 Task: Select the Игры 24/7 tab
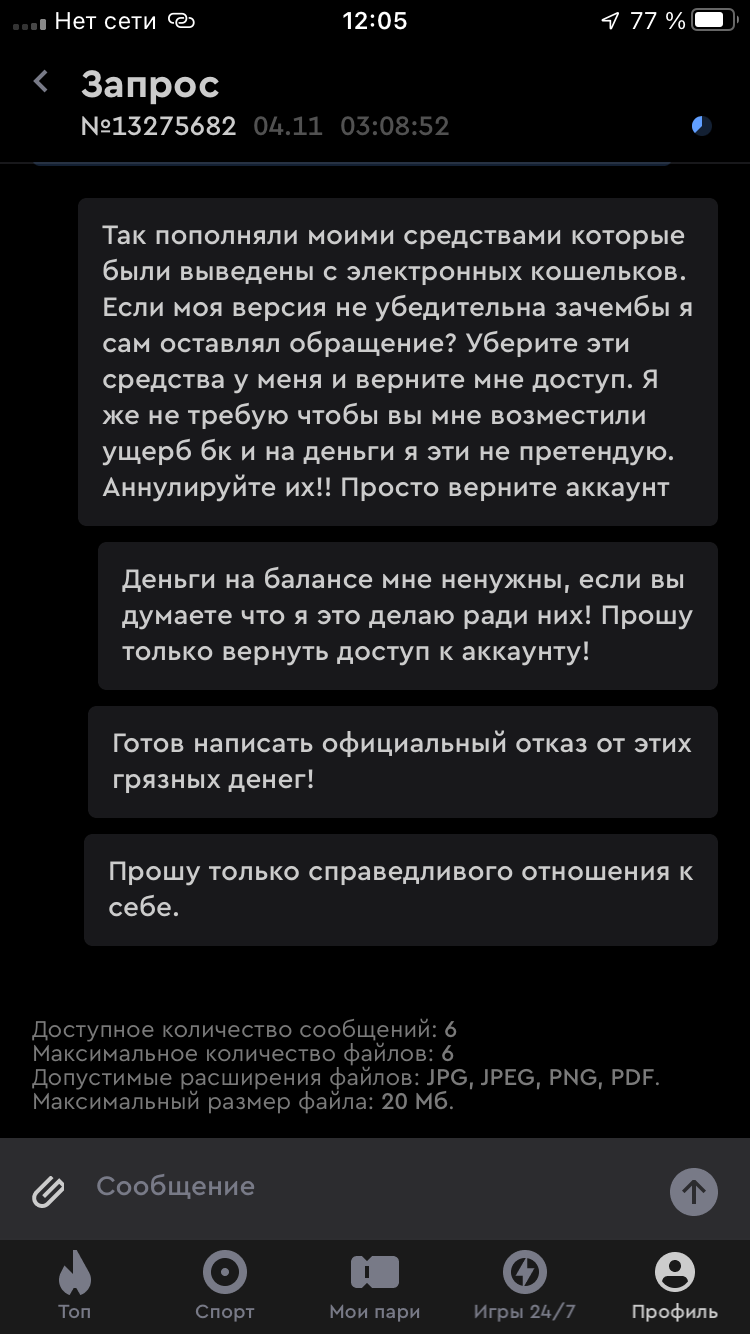click(x=524, y=1286)
